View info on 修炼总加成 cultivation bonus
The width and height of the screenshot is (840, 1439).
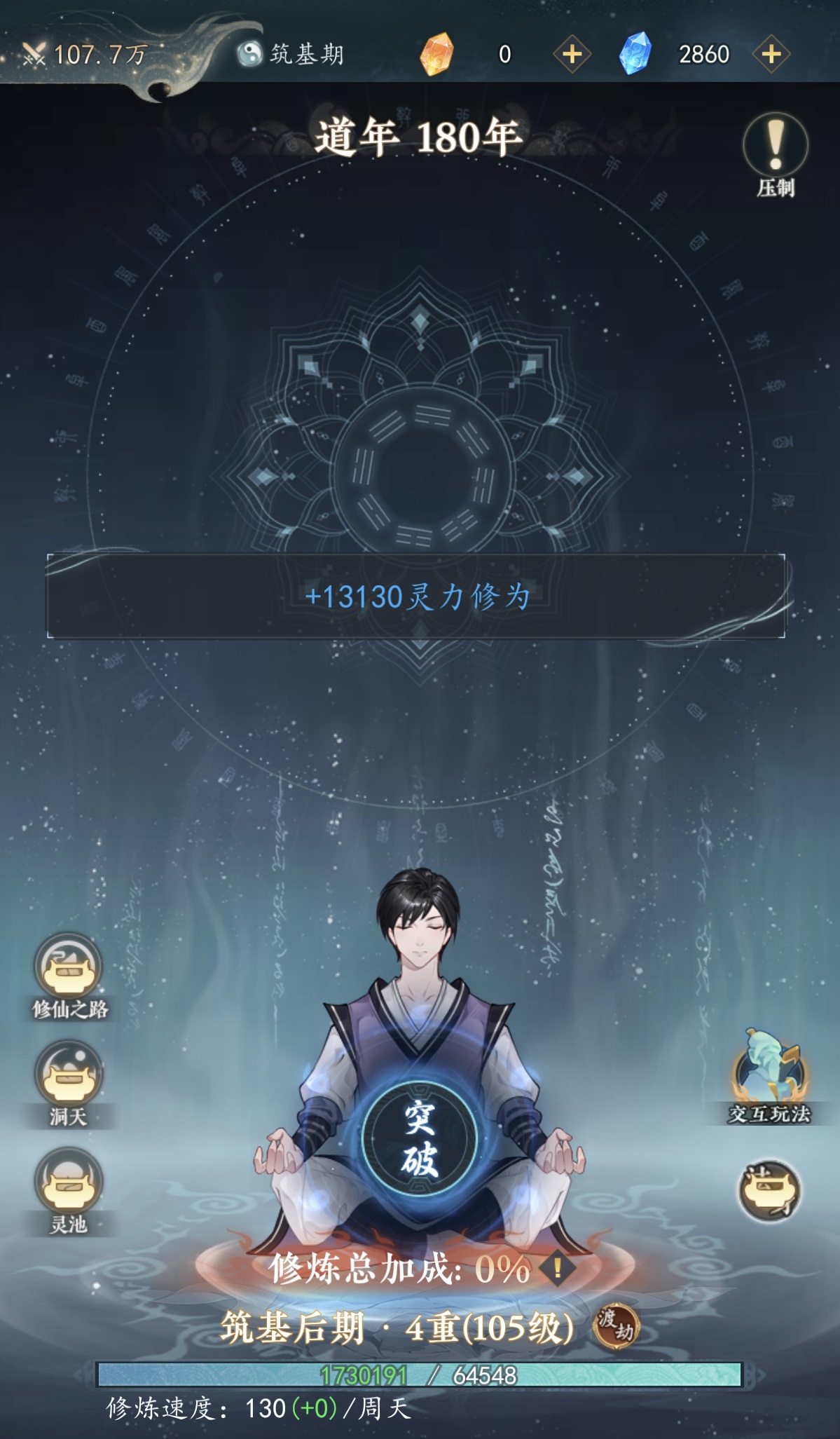558,1268
